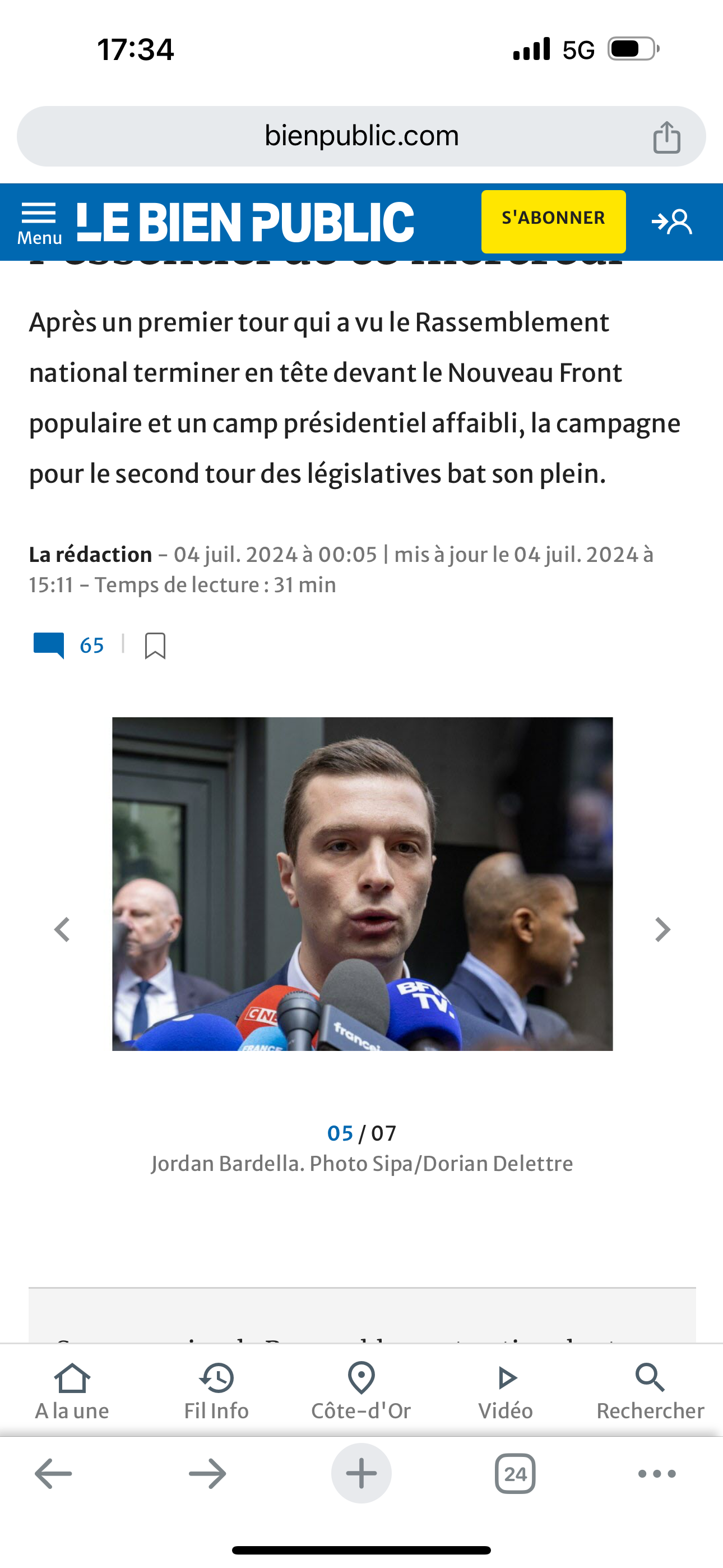Image resolution: width=723 pixels, height=1568 pixels.
Task: Bookmark this article
Action: pyautogui.click(x=155, y=645)
